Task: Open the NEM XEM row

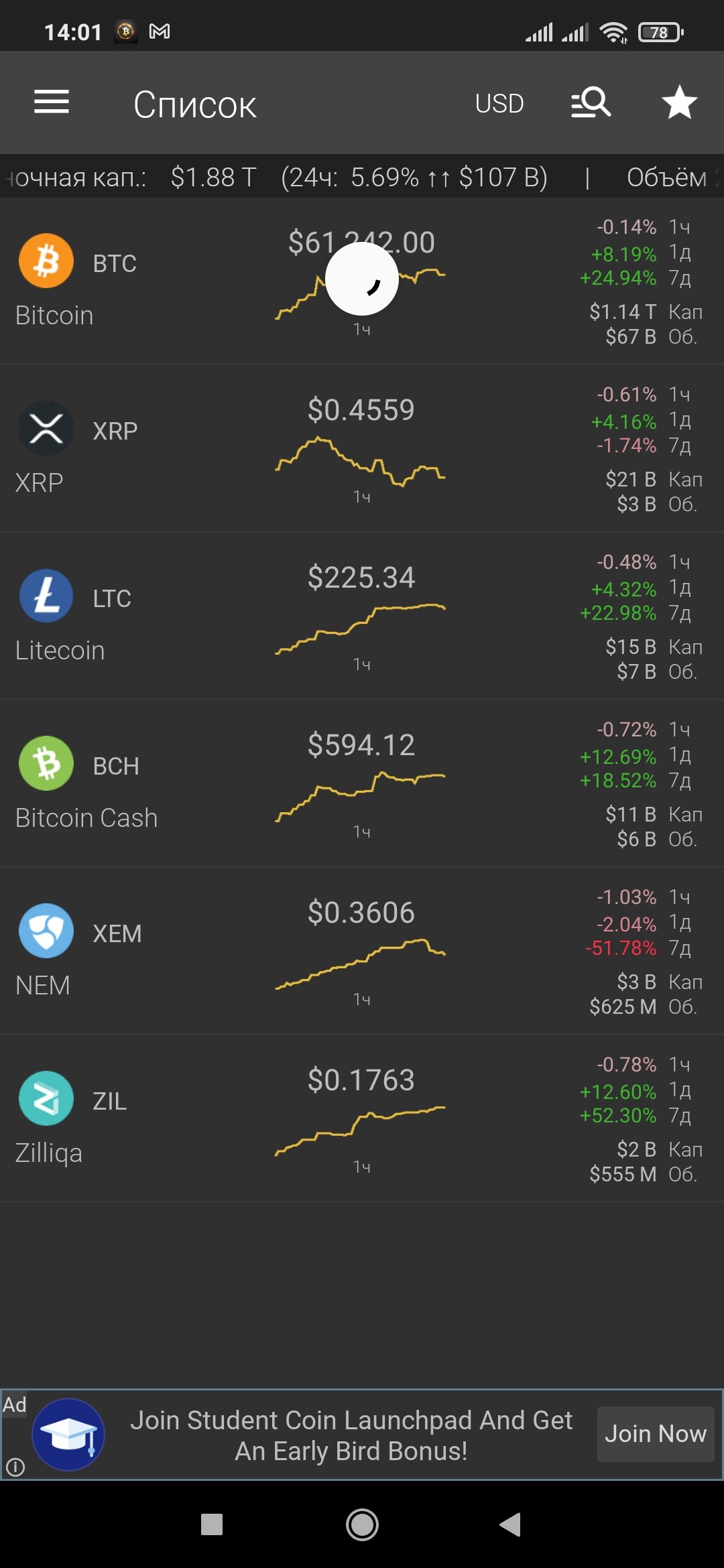Action: pyautogui.click(x=362, y=952)
